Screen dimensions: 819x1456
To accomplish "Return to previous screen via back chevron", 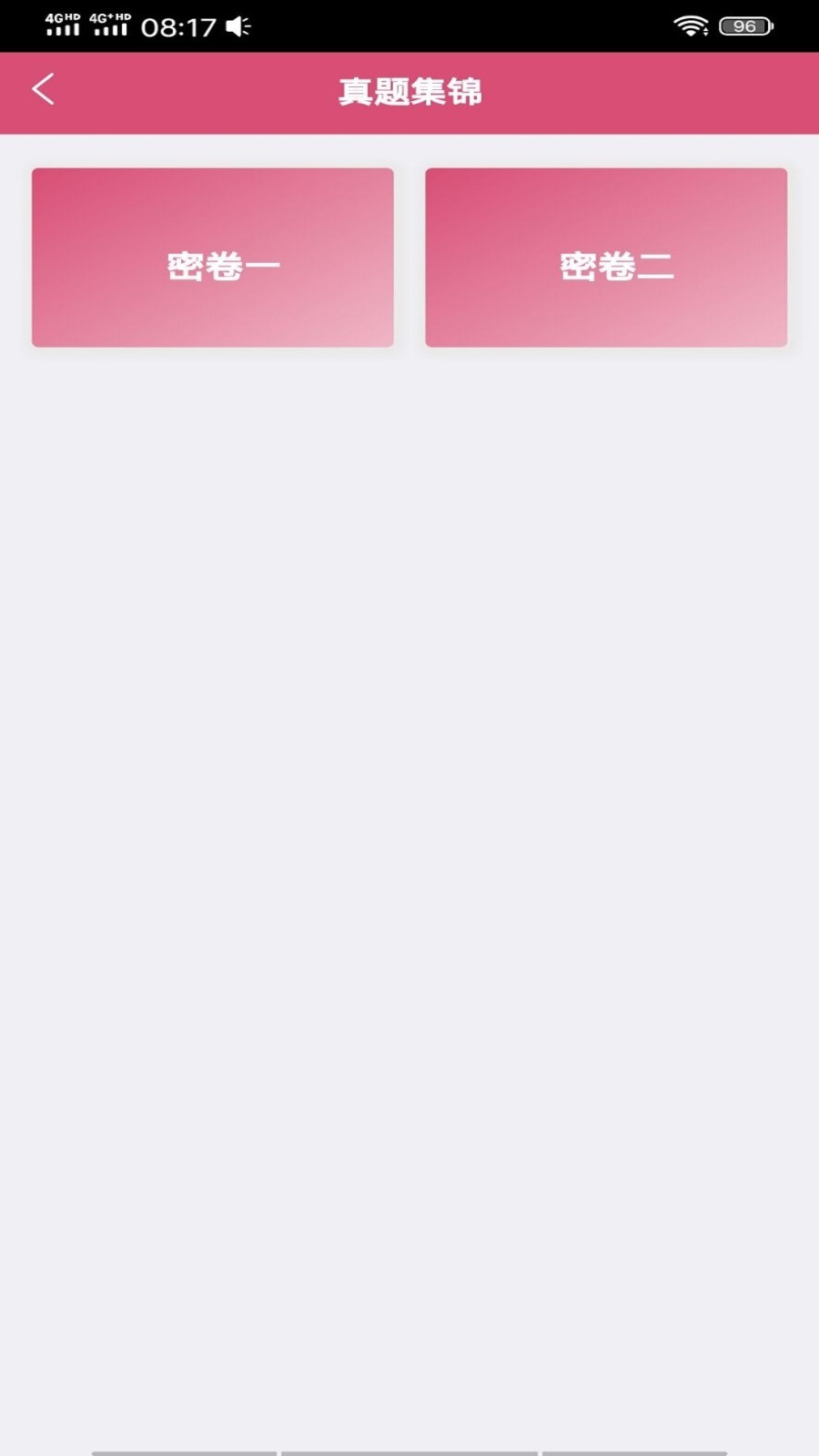I will (41, 91).
